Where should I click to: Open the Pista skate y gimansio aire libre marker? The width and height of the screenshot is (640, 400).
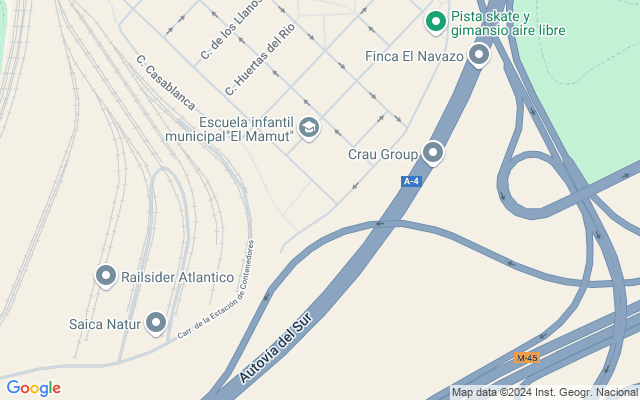[x=436, y=21]
